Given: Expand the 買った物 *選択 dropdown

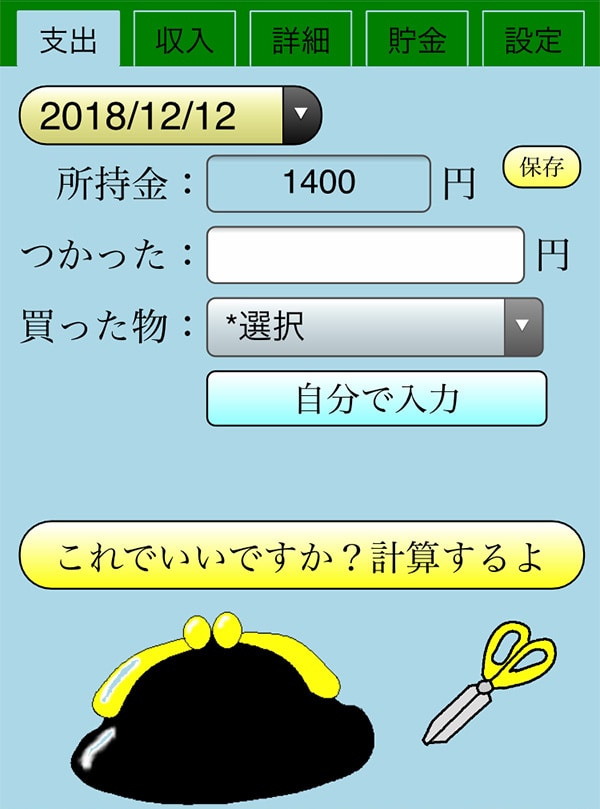Looking at the screenshot, I should click(374, 327).
